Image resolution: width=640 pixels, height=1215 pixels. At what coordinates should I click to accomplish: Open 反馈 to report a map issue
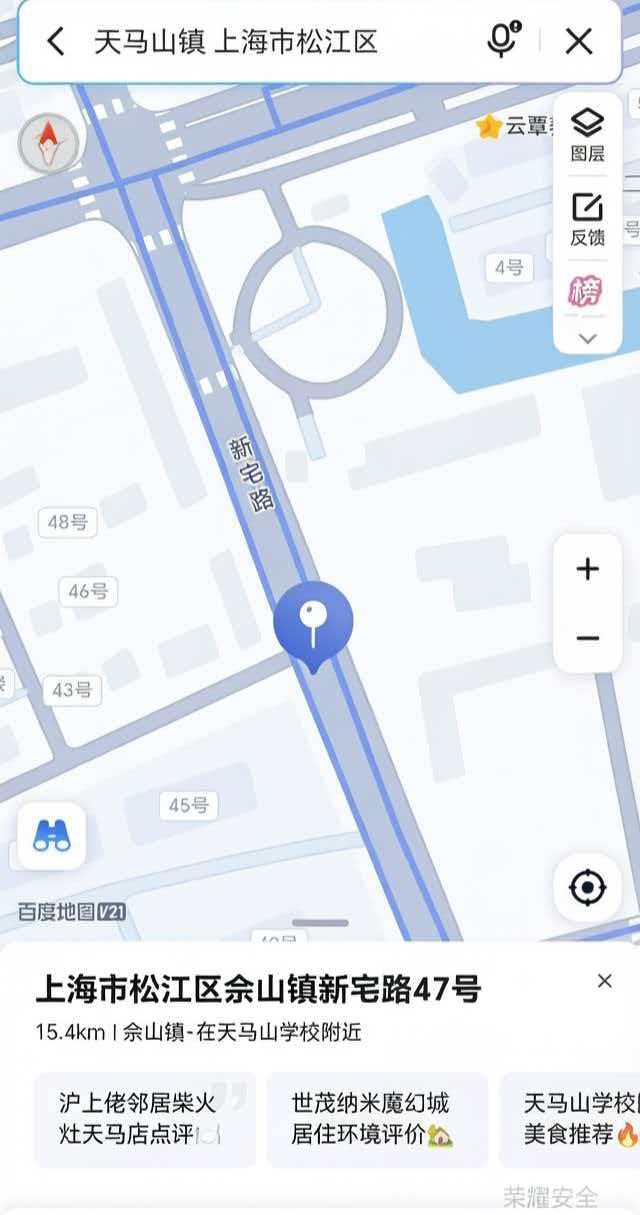tap(587, 220)
